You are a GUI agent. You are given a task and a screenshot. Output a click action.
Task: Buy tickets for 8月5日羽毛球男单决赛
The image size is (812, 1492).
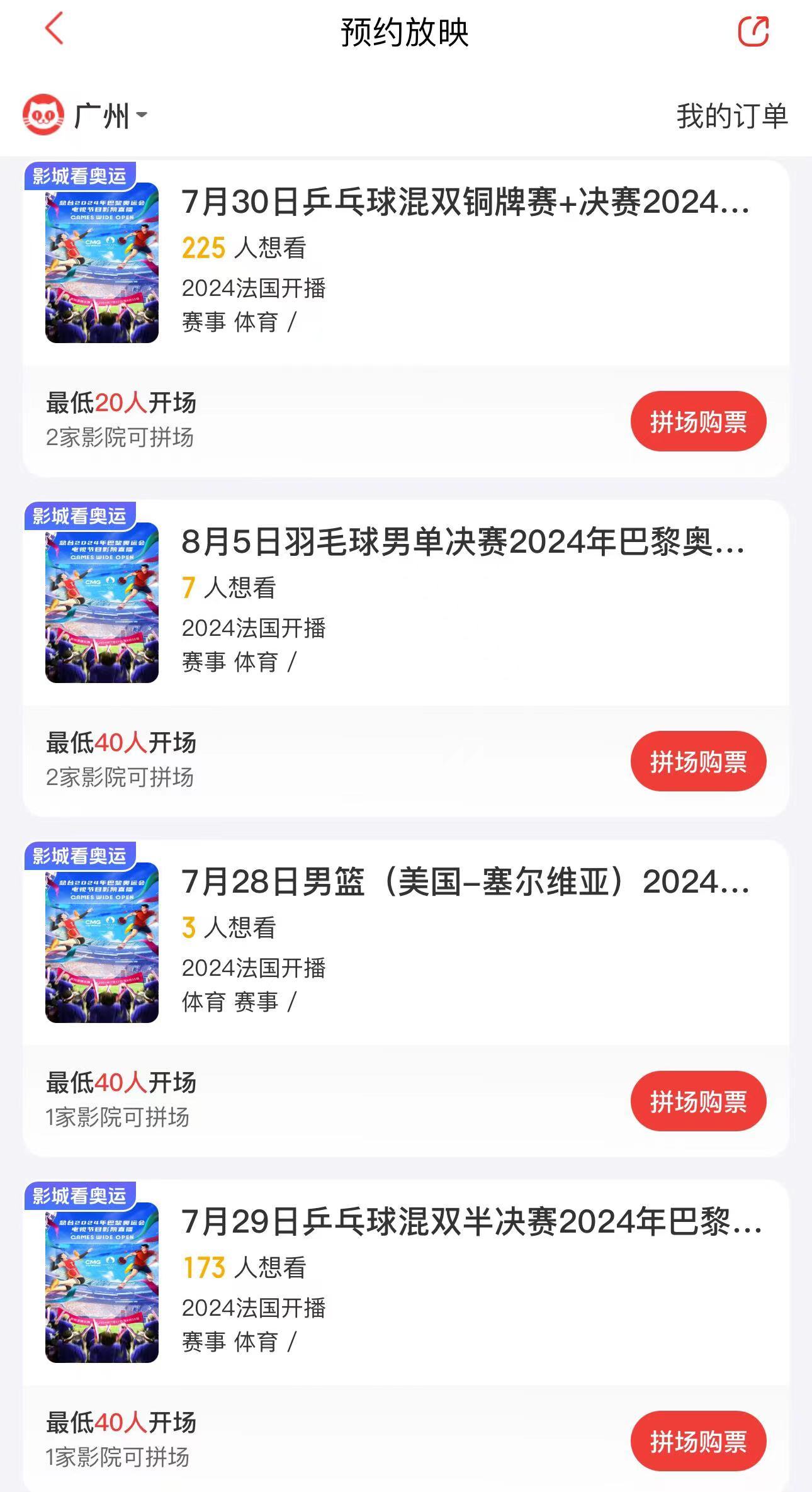[x=698, y=761]
